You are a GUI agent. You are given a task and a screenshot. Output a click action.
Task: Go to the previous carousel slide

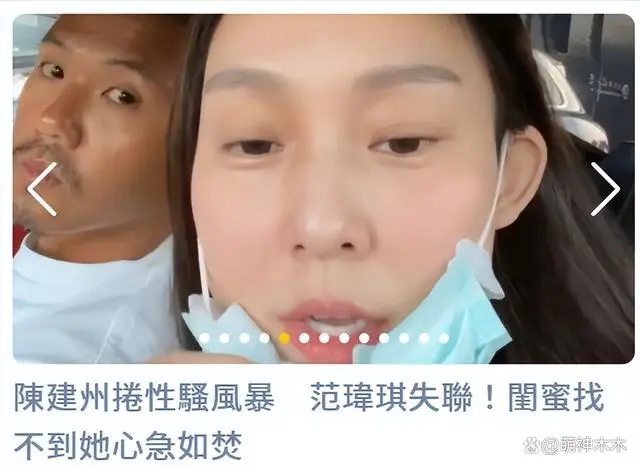click(x=41, y=189)
